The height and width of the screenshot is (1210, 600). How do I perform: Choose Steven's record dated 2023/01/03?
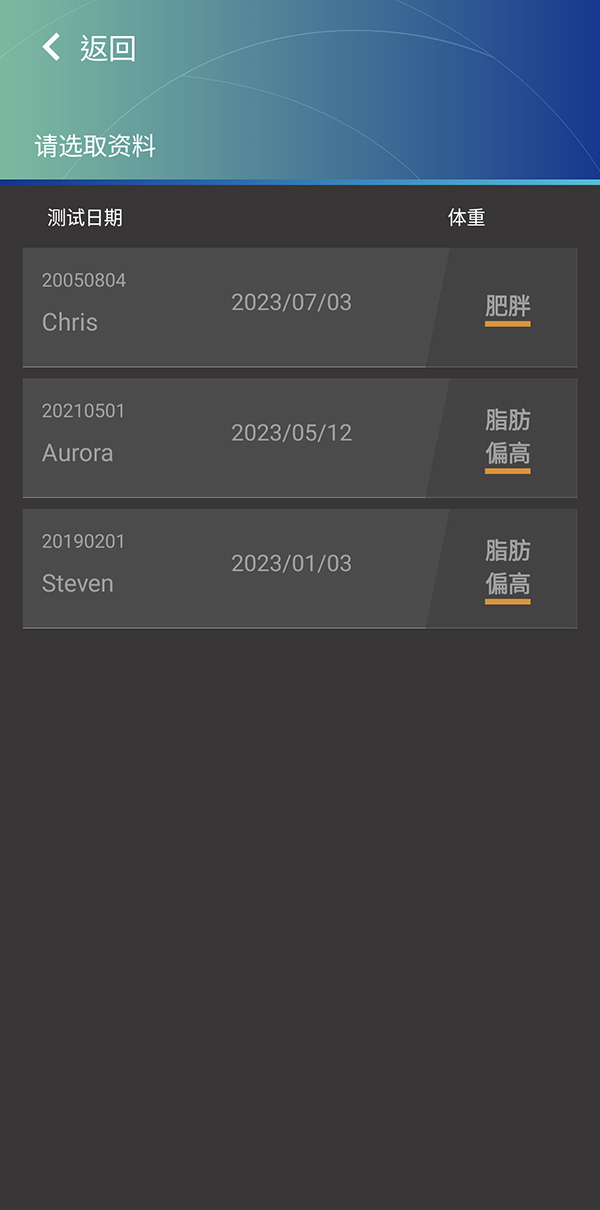[300, 569]
